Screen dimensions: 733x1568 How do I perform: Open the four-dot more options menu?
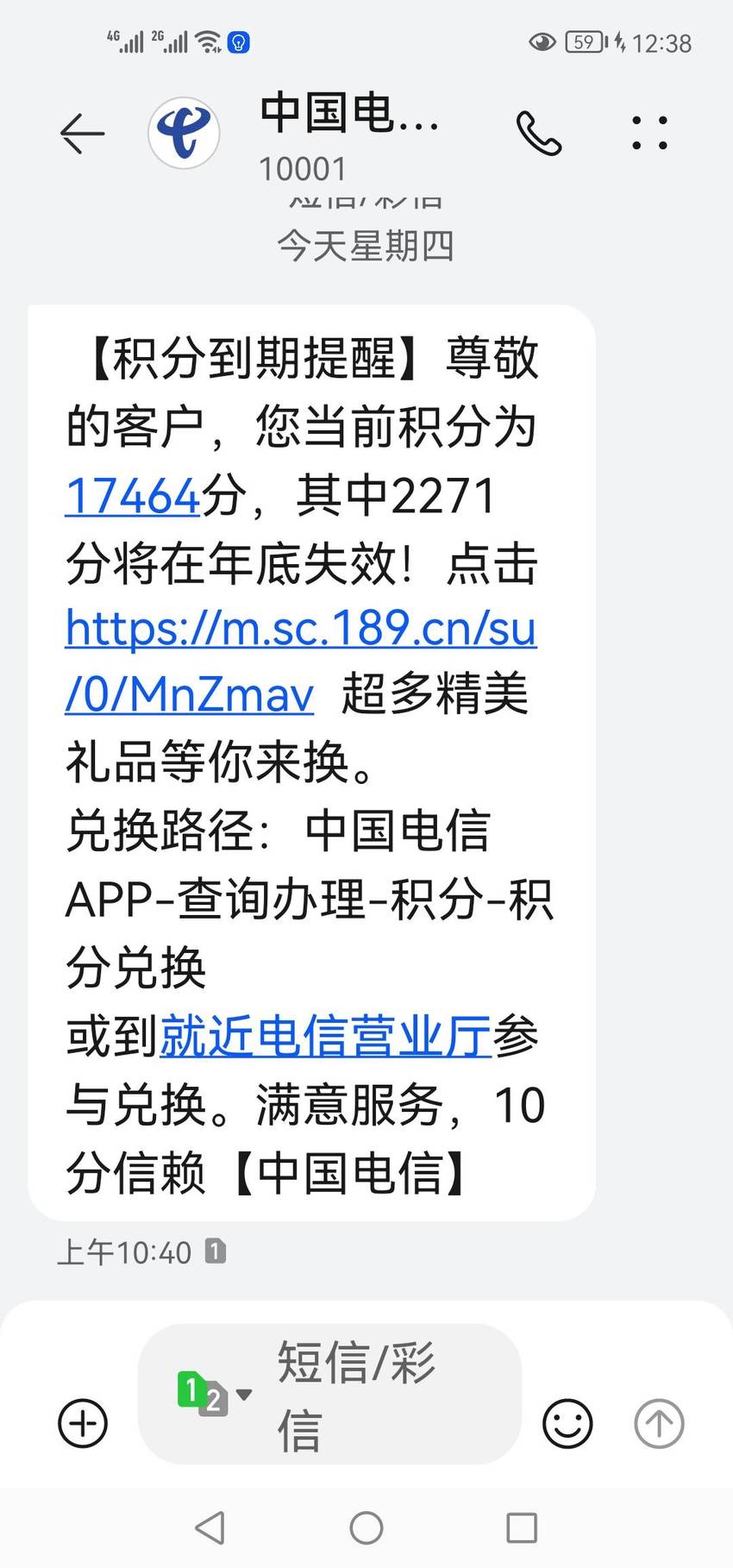(649, 133)
